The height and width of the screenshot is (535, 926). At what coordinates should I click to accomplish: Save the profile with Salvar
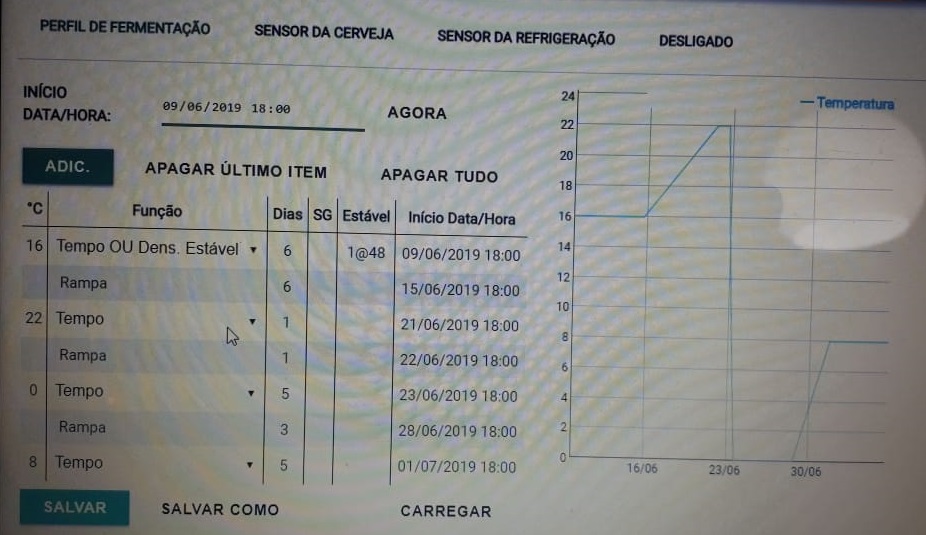[74, 508]
